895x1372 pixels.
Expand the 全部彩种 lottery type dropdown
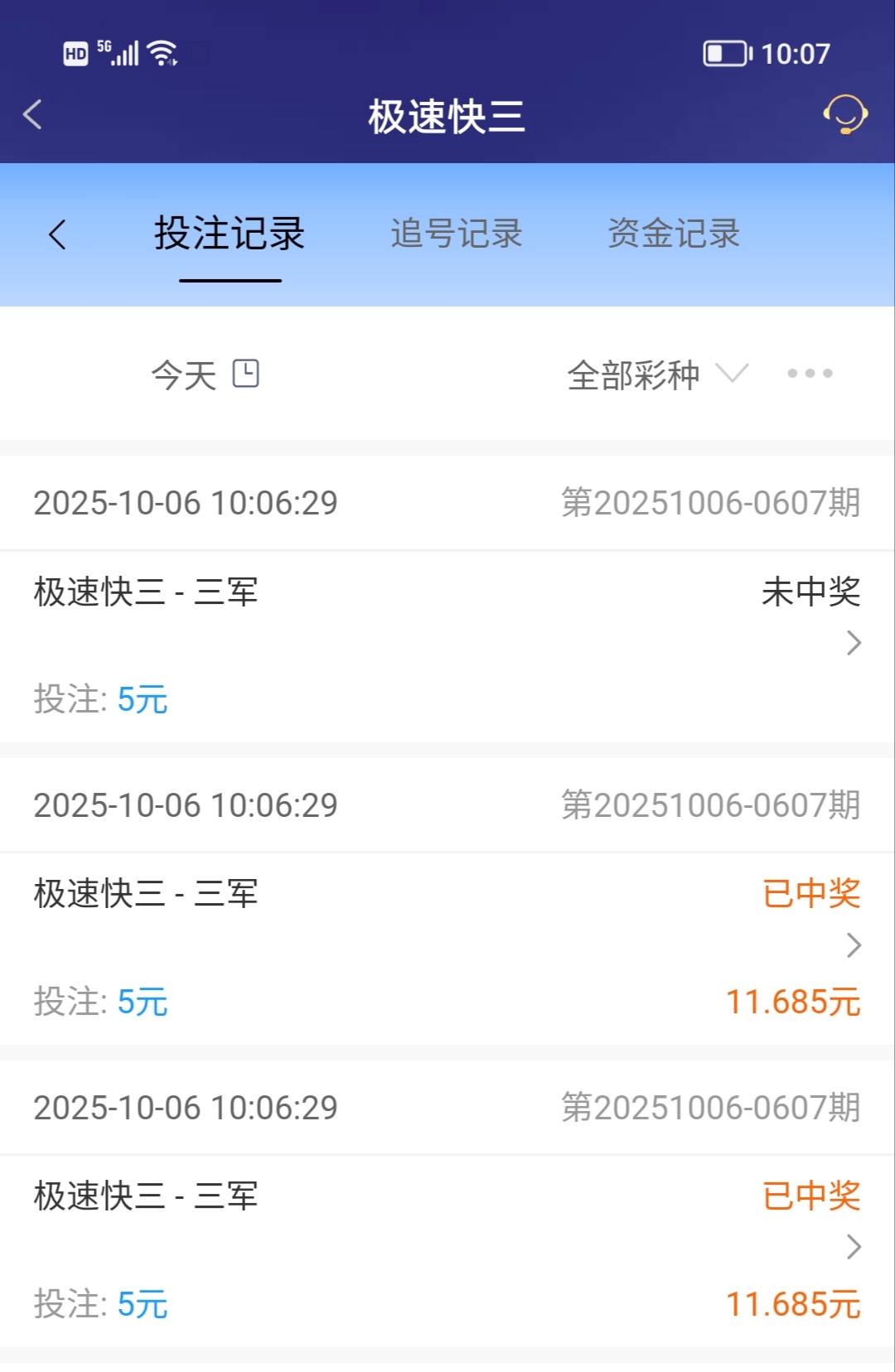tap(656, 374)
